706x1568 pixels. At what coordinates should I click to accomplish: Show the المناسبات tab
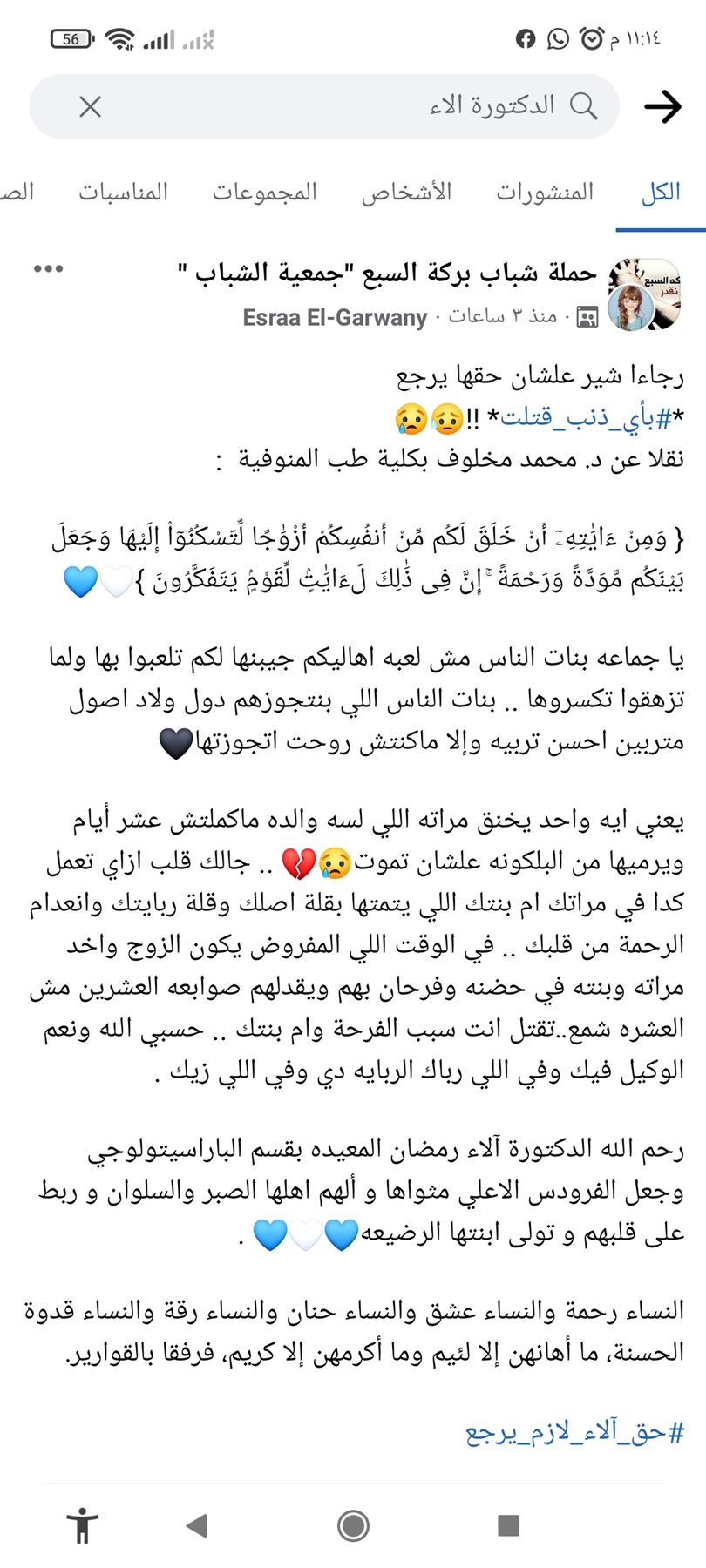[124, 192]
